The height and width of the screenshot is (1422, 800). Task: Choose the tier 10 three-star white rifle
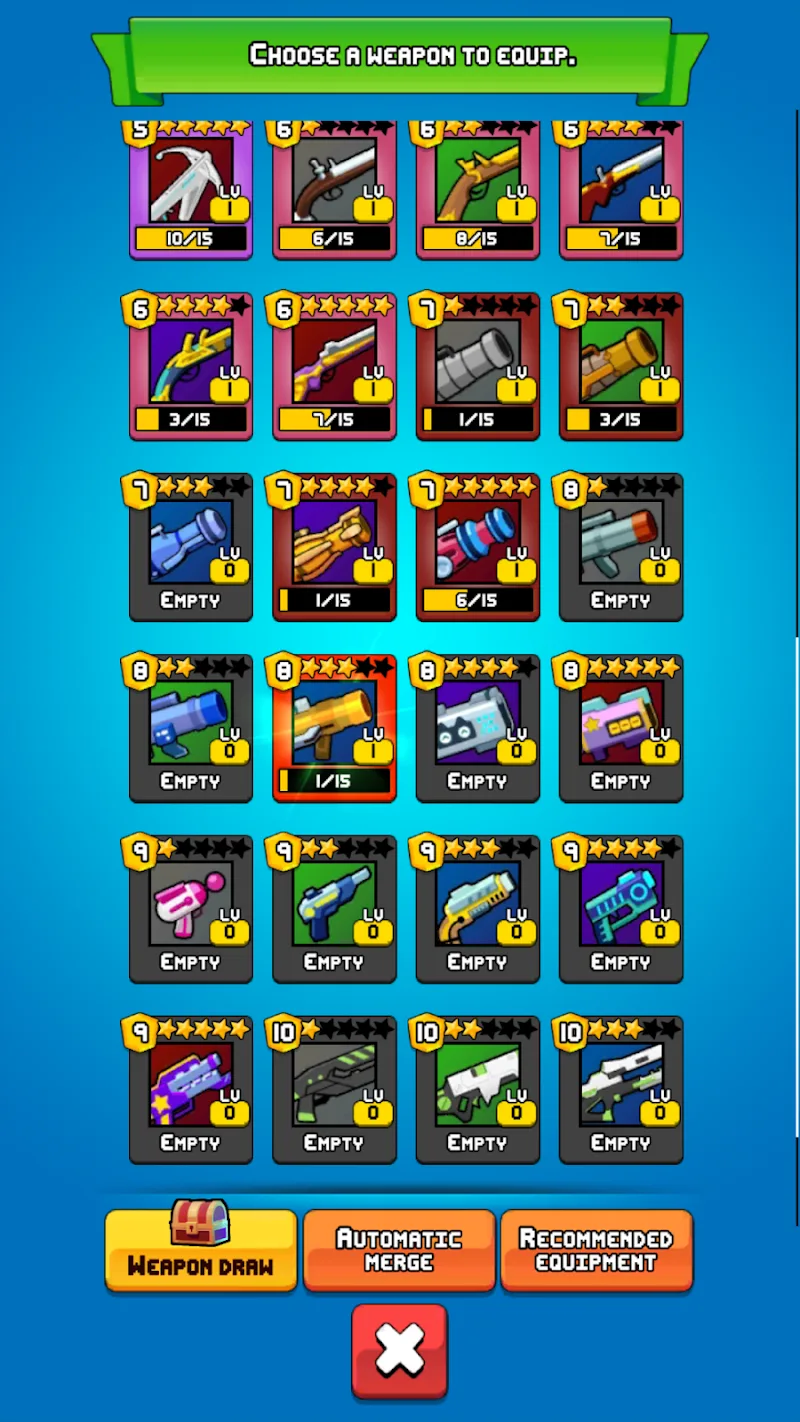pos(621,1091)
